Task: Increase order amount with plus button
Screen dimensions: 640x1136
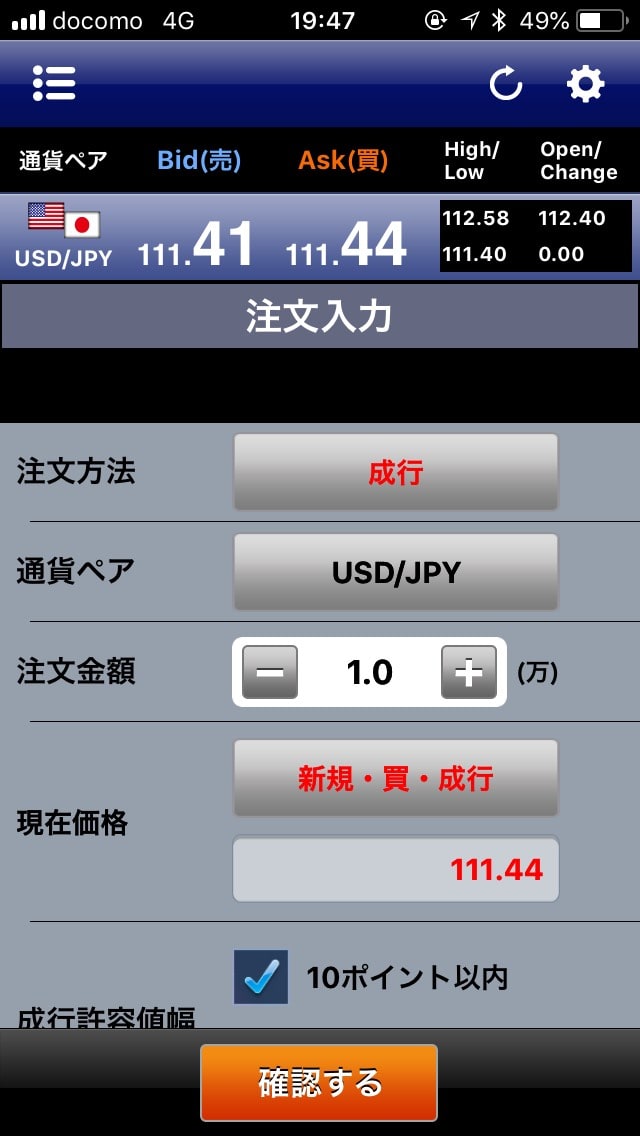Action: click(469, 672)
